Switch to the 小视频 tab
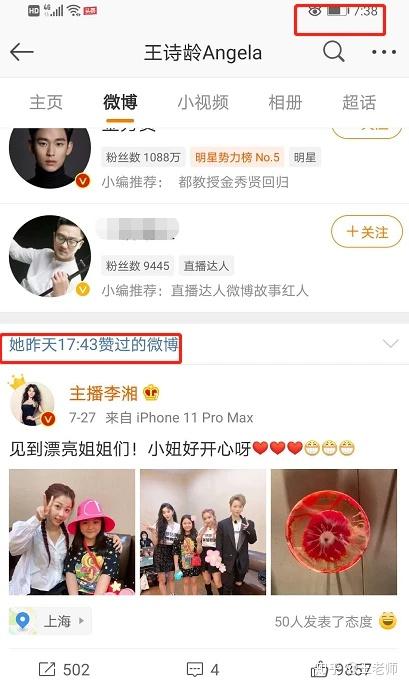The height and width of the screenshot is (688, 409). coord(203,102)
